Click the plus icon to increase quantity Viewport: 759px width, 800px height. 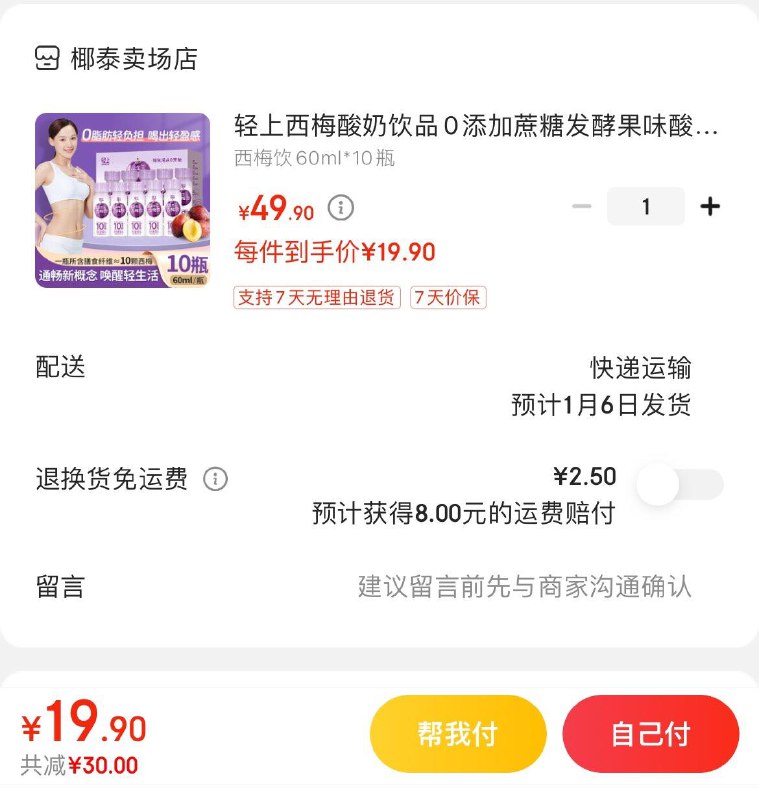(710, 206)
